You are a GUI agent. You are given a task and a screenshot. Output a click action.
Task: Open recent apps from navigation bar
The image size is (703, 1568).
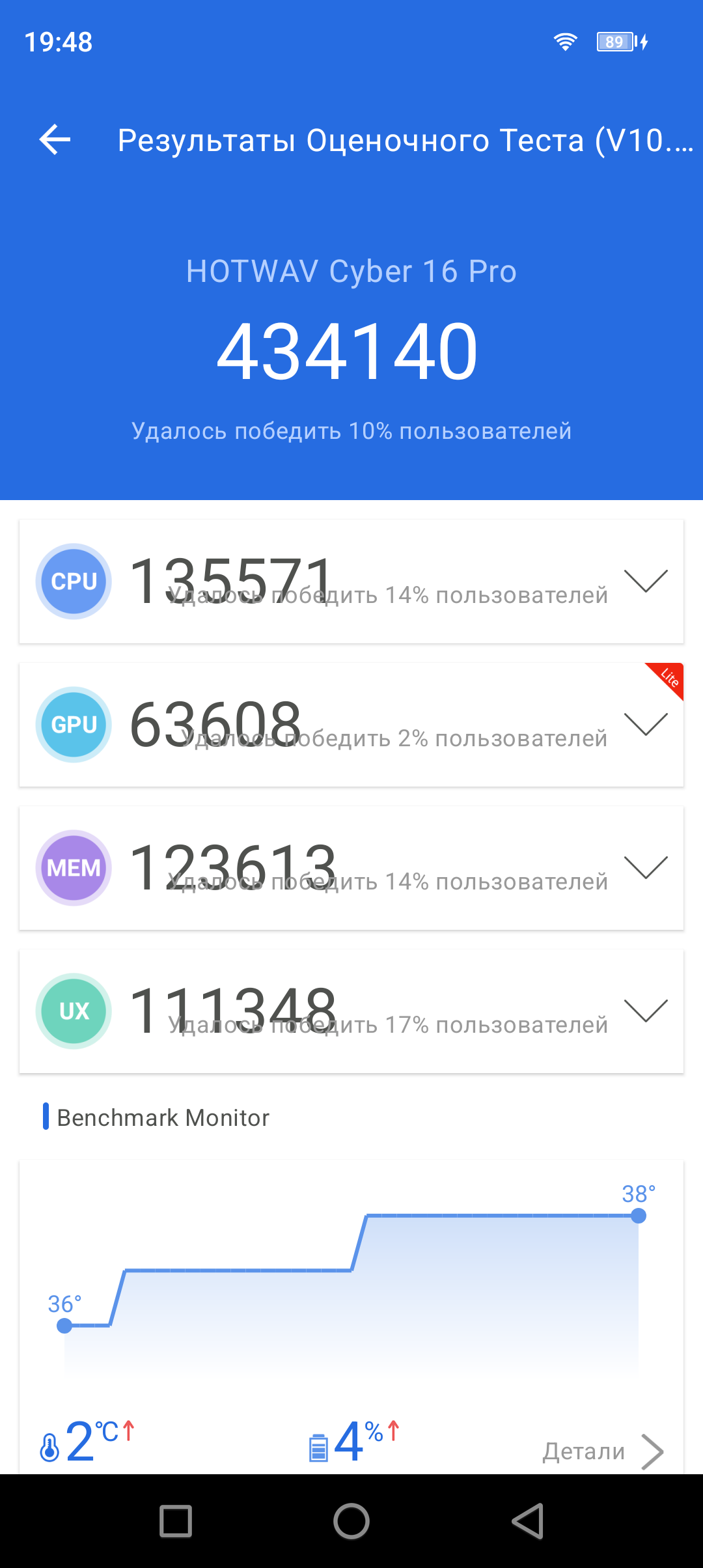176,1521
